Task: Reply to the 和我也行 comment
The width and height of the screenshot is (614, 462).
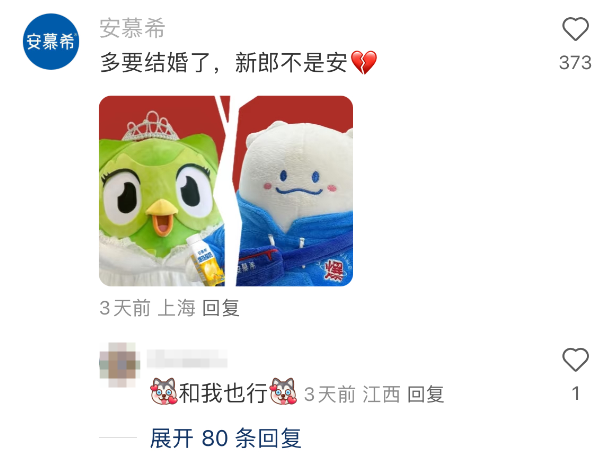Action: [x=426, y=395]
